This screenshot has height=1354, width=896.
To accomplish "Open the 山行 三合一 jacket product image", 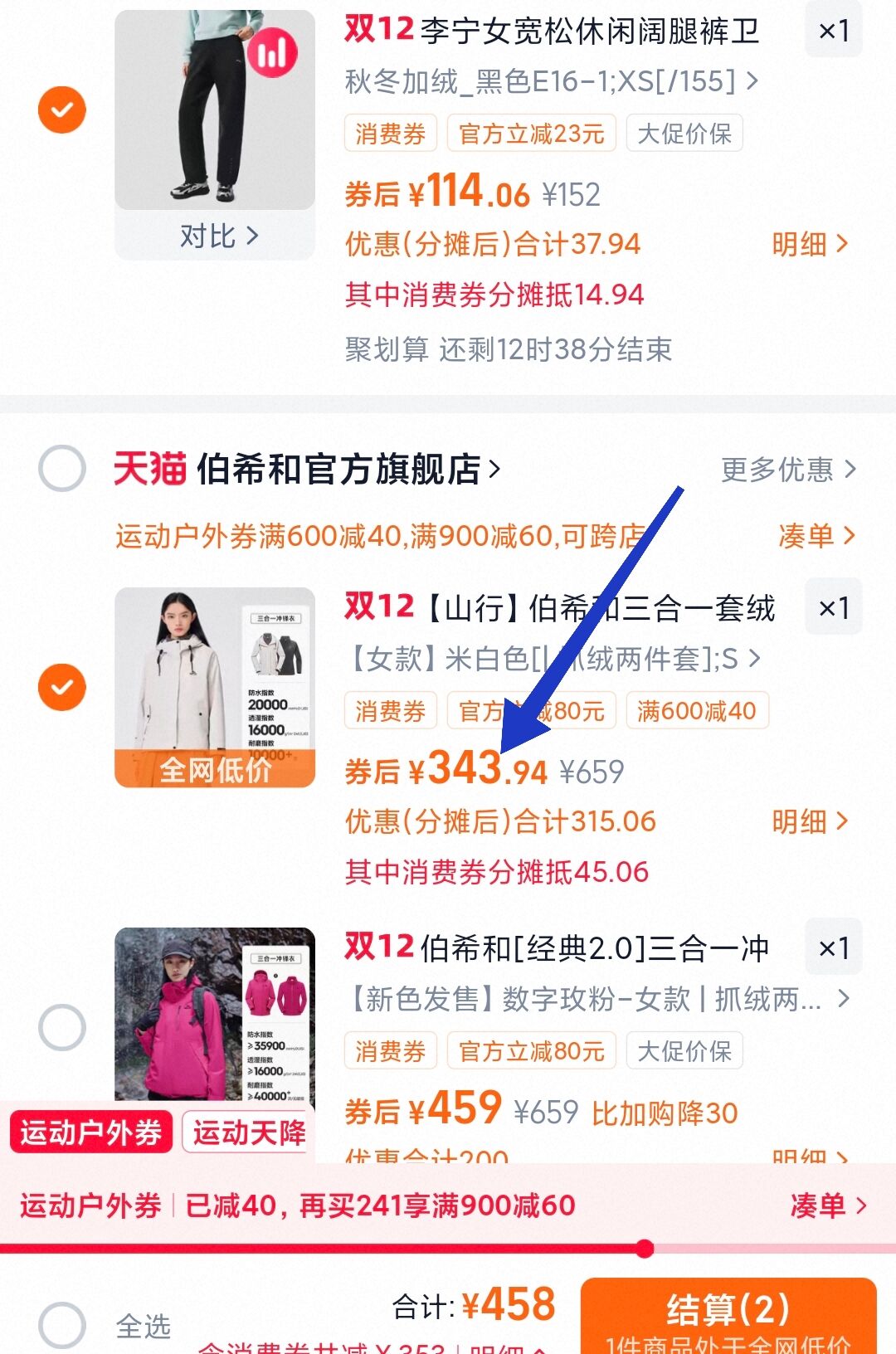I will tap(215, 687).
